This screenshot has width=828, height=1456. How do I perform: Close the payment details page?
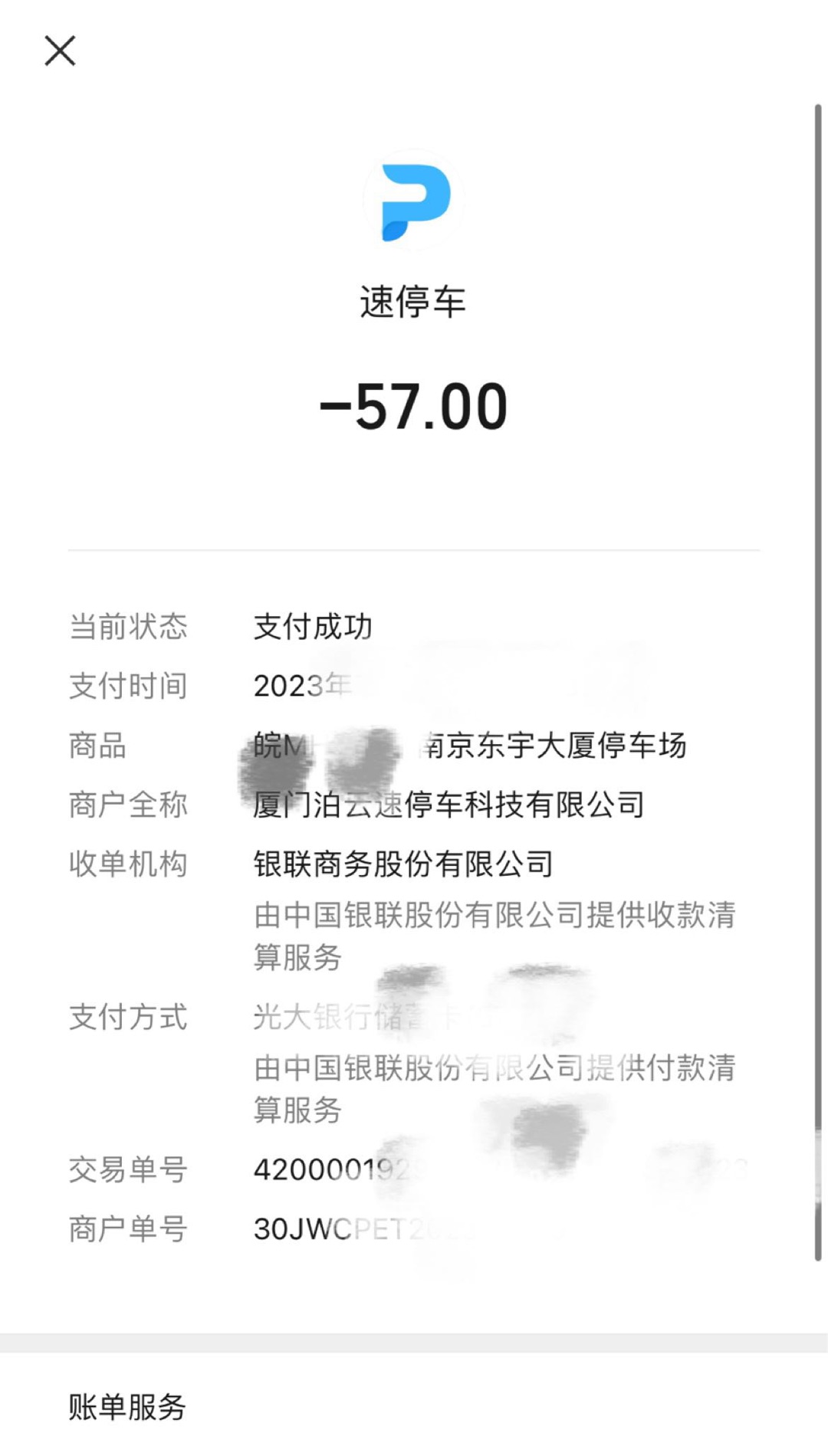click(x=60, y=51)
